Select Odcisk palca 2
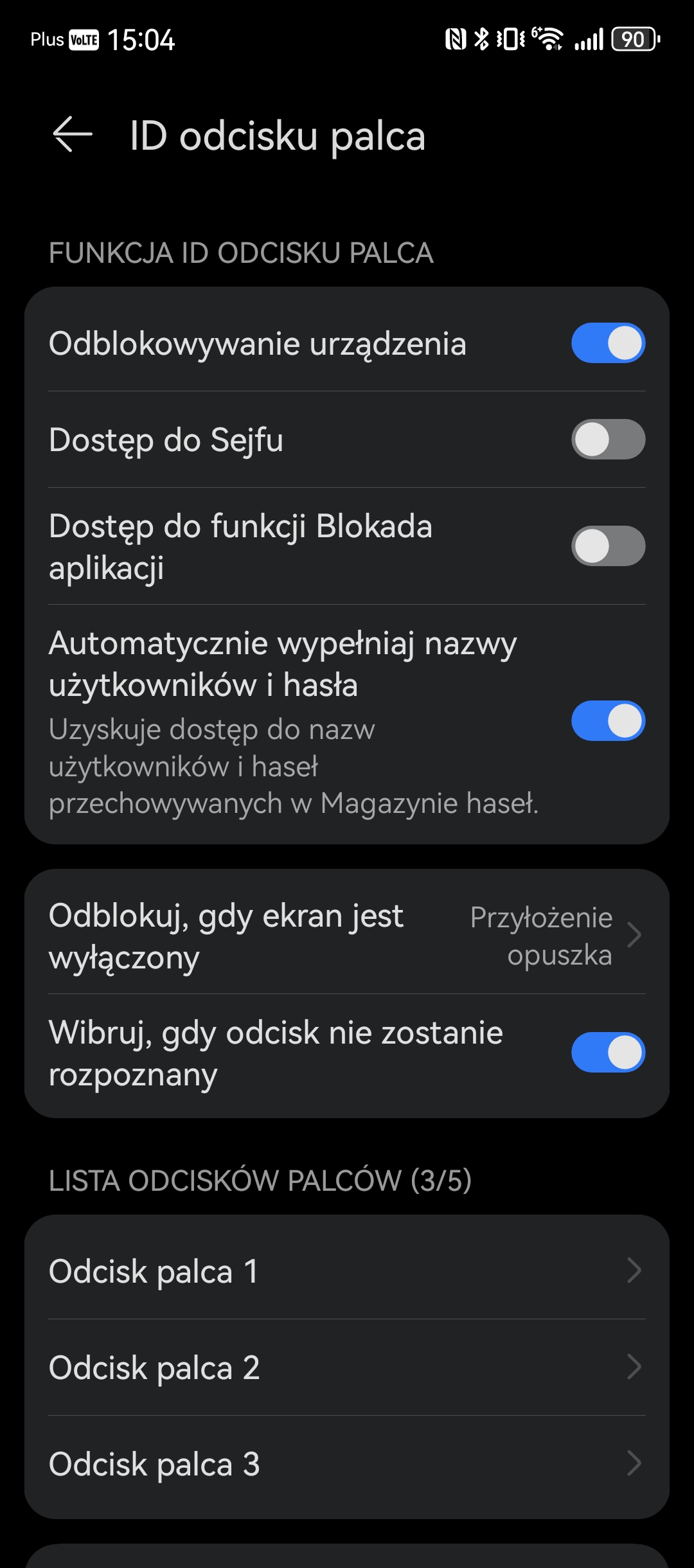This screenshot has height=1568, width=694. (x=347, y=1368)
